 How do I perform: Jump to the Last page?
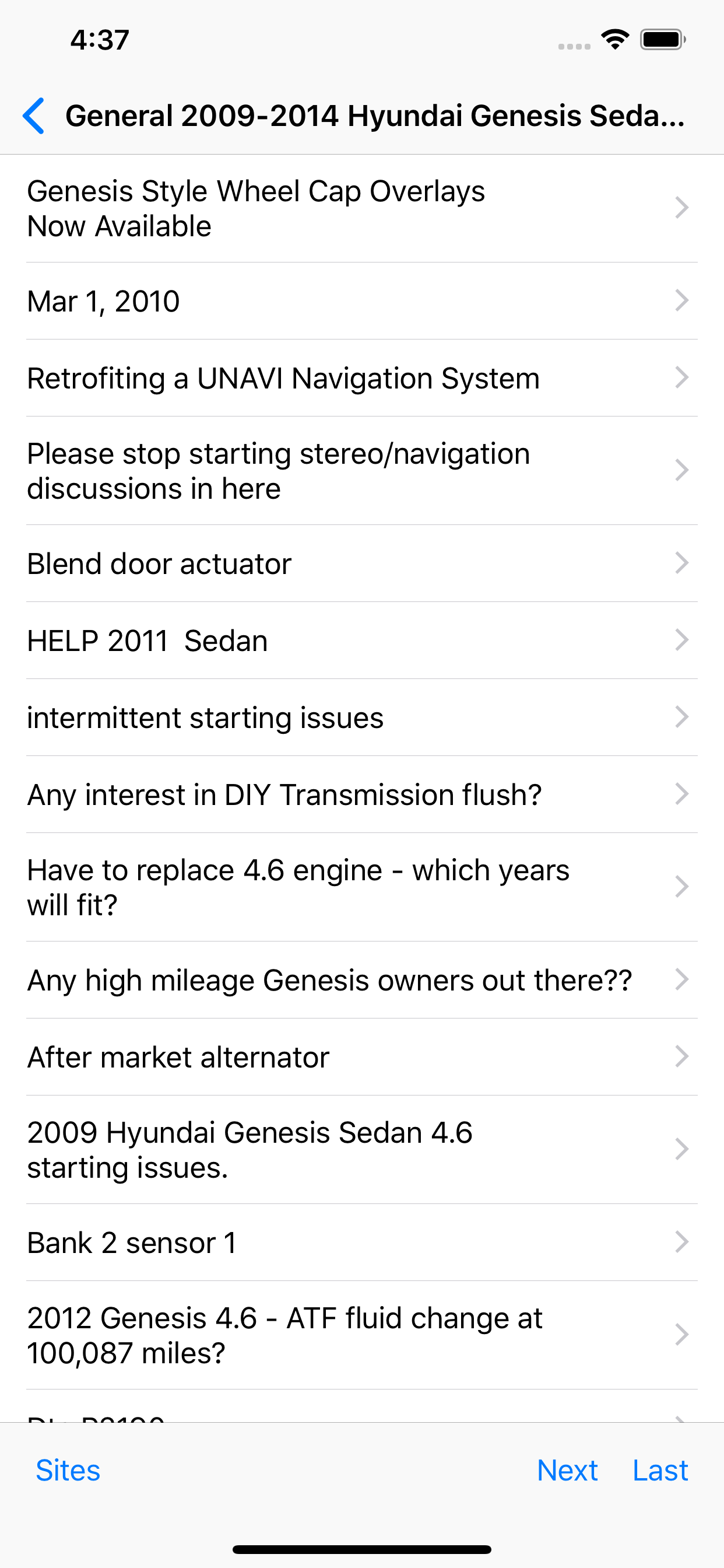(660, 1470)
